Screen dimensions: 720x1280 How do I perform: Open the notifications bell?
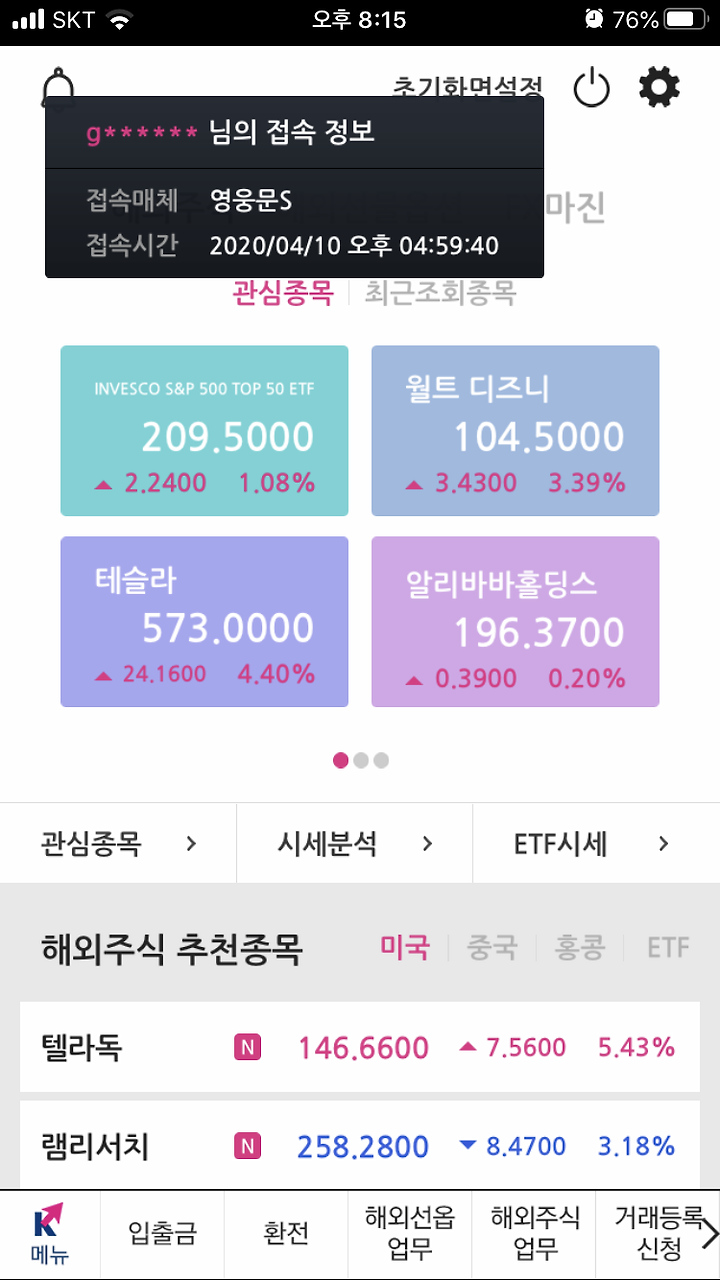coord(57,89)
